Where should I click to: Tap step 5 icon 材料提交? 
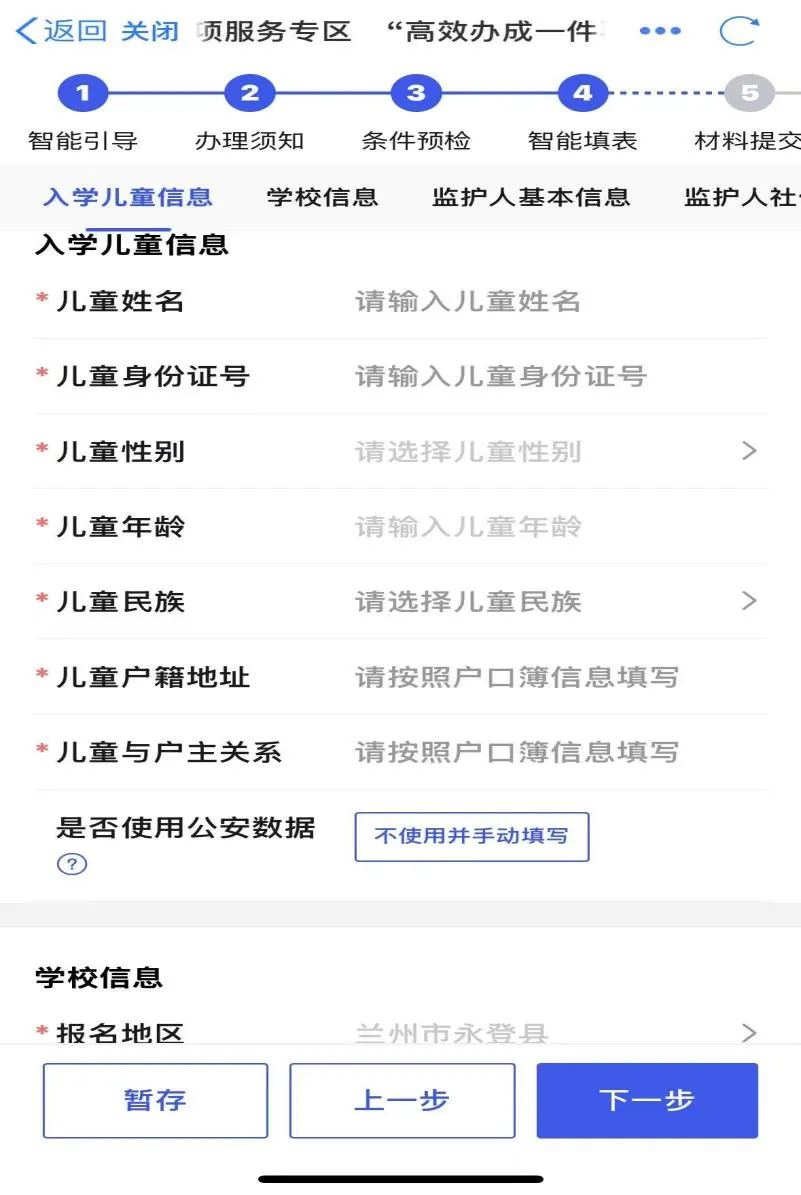coord(749,92)
